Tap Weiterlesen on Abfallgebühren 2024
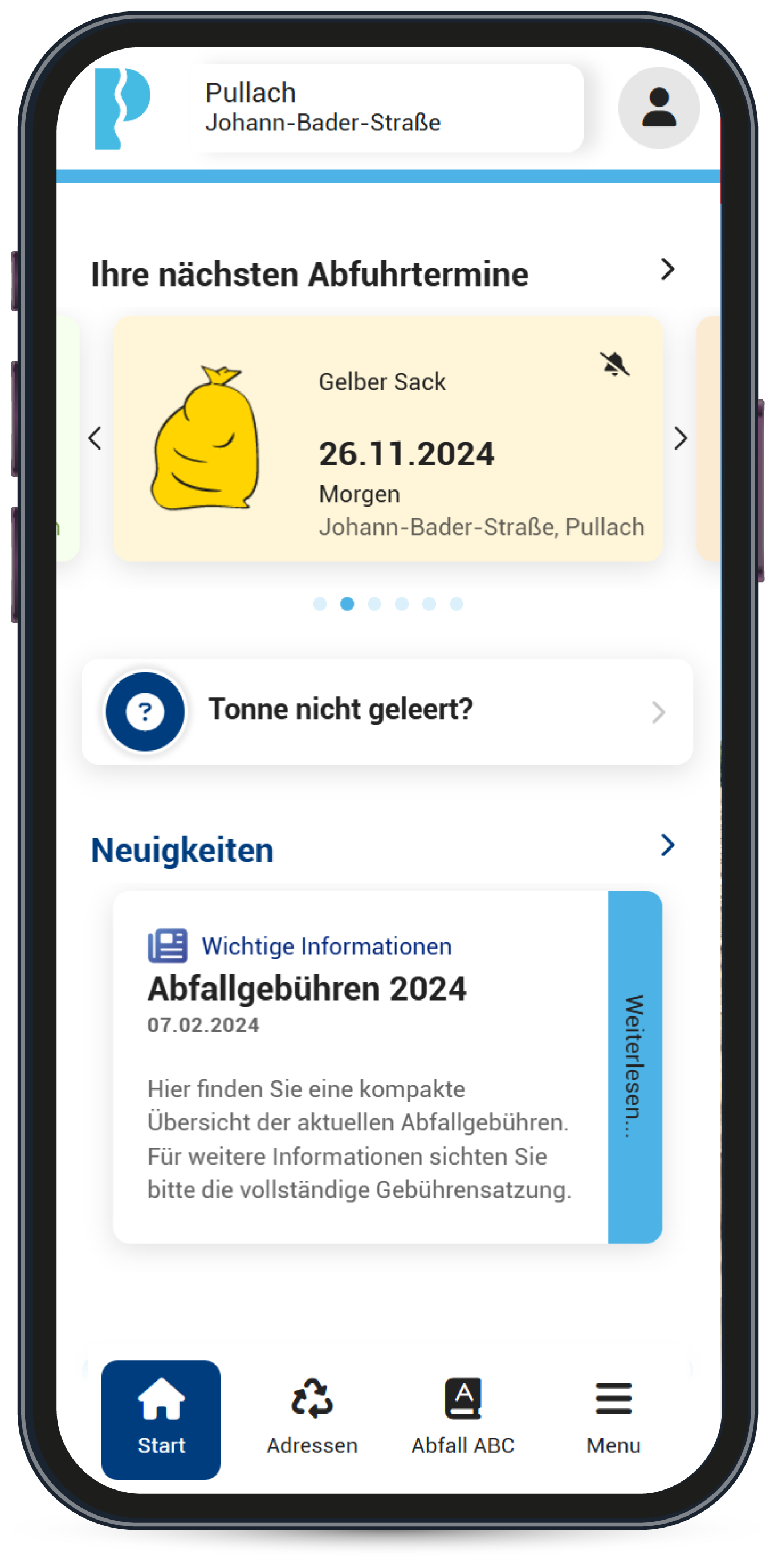Viewport: 774px width, 1568px height. tap(634, 1067)
